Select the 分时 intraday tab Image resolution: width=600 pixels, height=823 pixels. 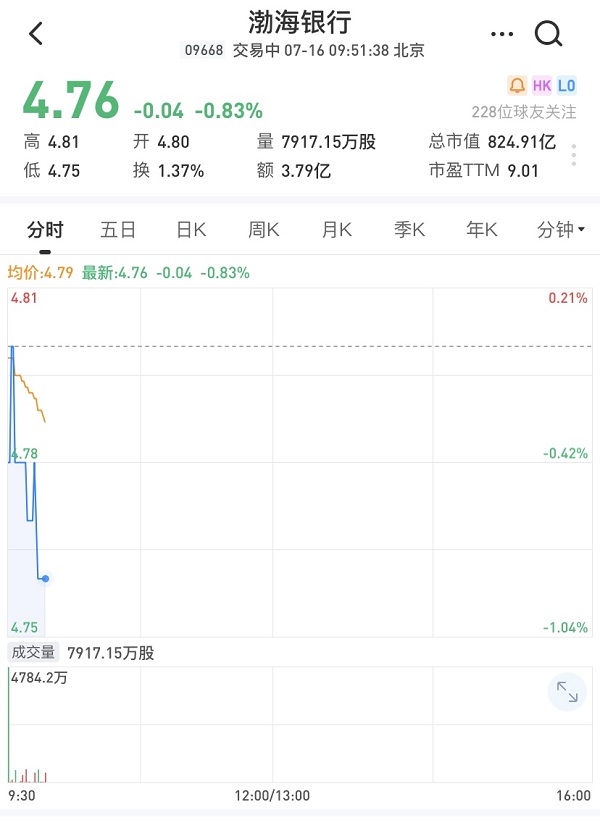[45, 230]
